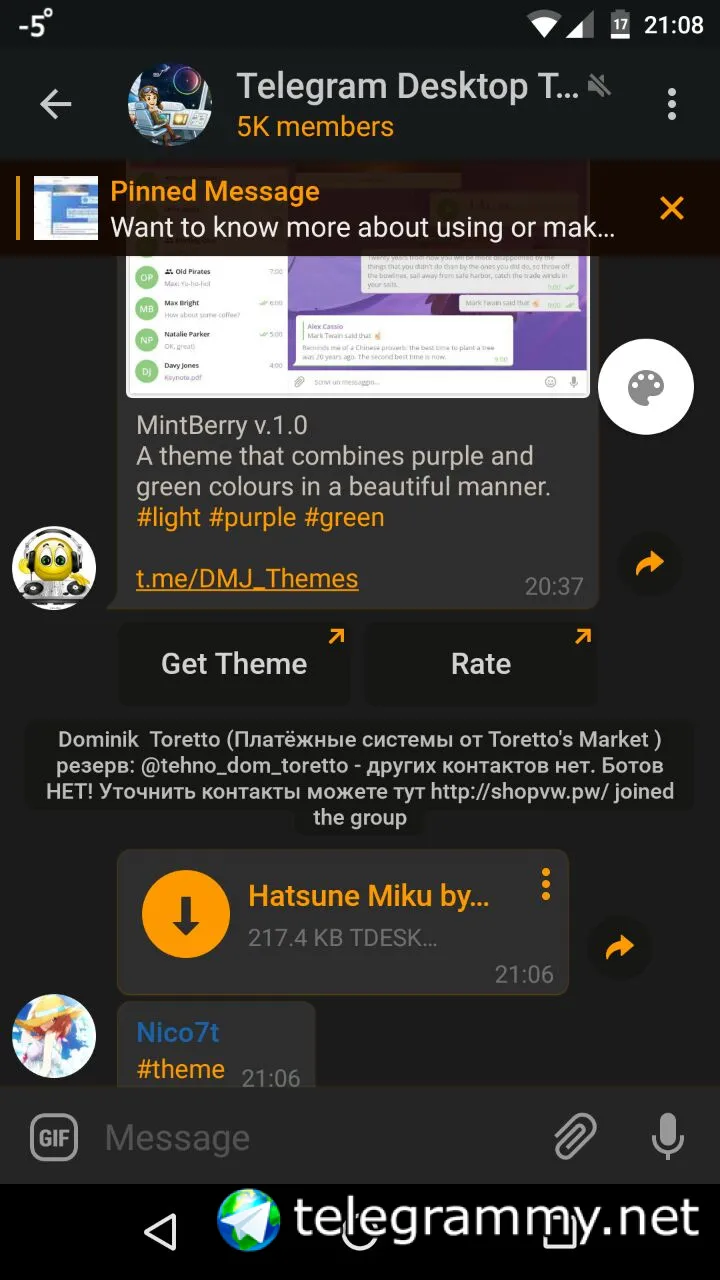Image resolution: width=720 pixels, height=1280 pixels.
Task: Forward the MintBerry theme message
Action: 649,565
